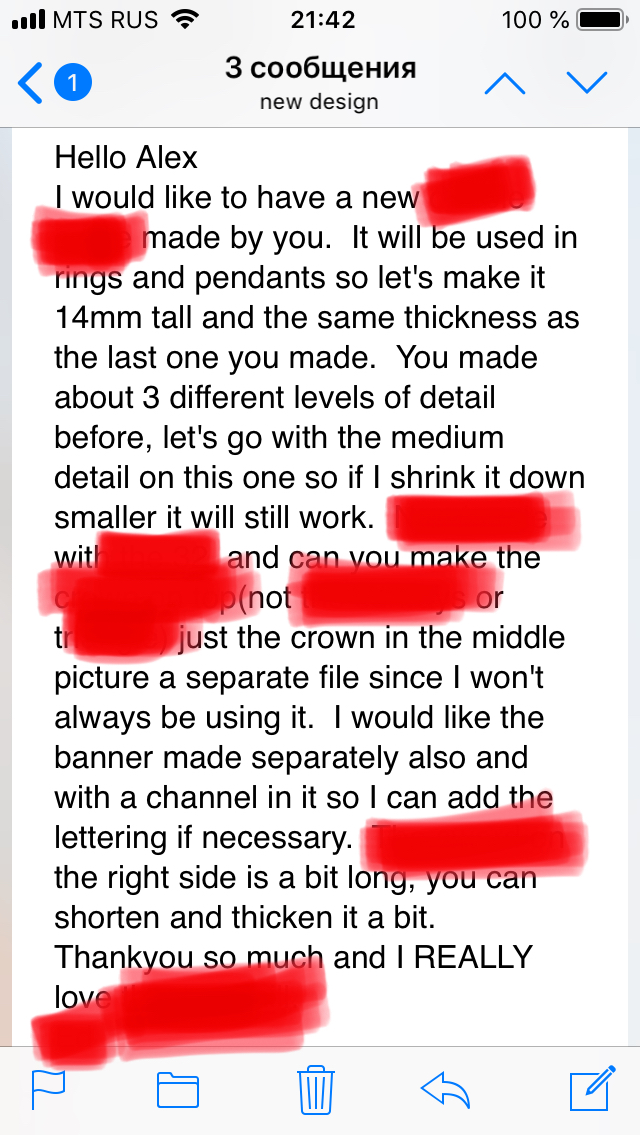Compose a new email
640x1135 pixels.
(x=592, y=1088)
